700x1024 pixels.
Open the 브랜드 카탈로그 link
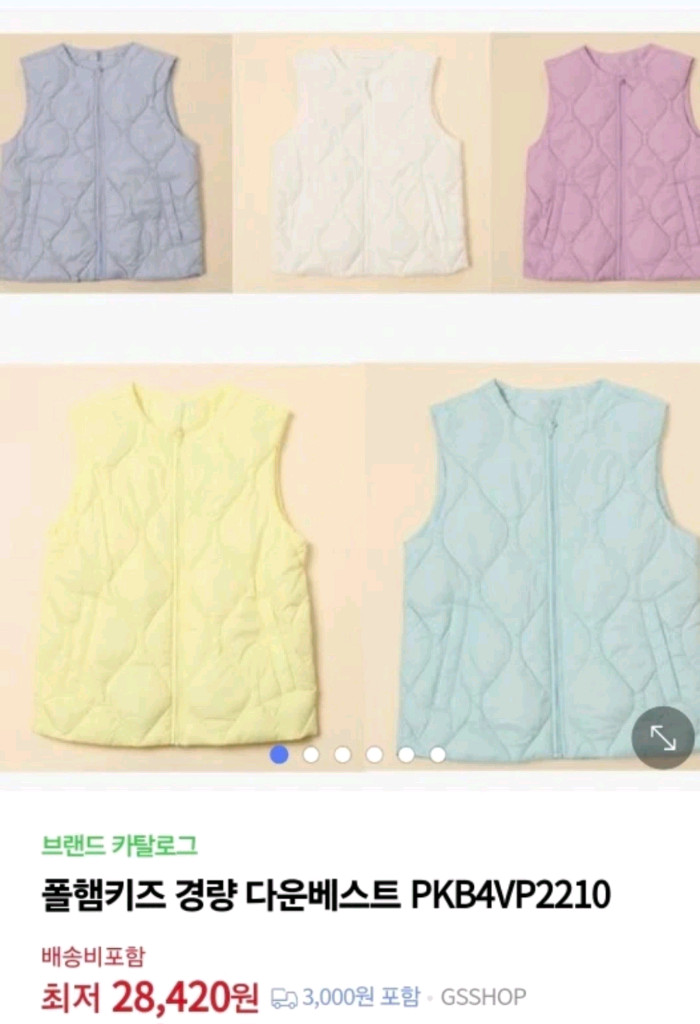pos(120,845)
